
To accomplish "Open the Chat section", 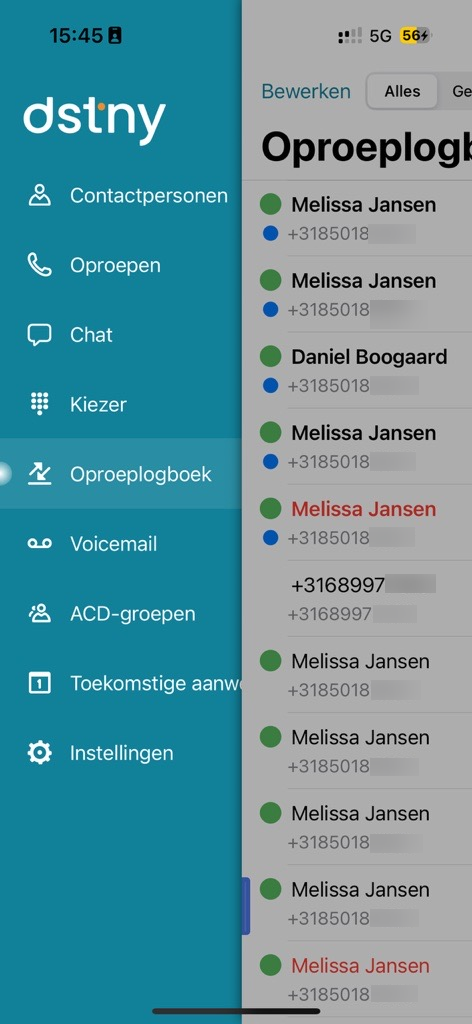I will 121,334.
